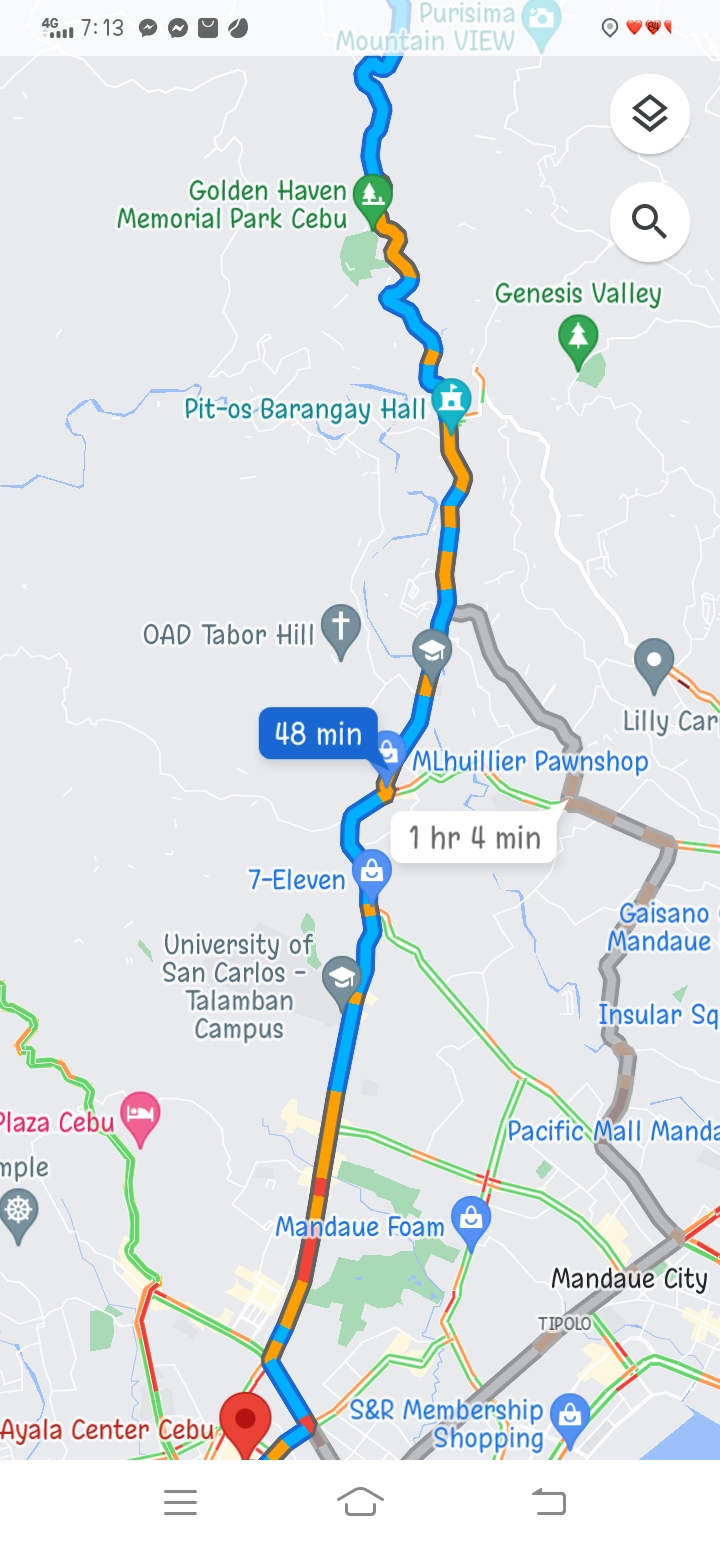Viewport: 720px width, 1544px height.
Task: Go to the home screen
Action: pos(360,1501)
